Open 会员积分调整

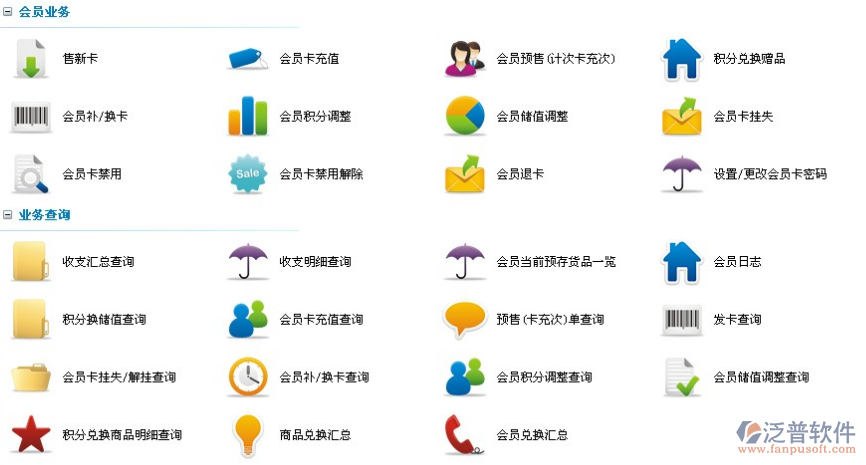point(315,117)
